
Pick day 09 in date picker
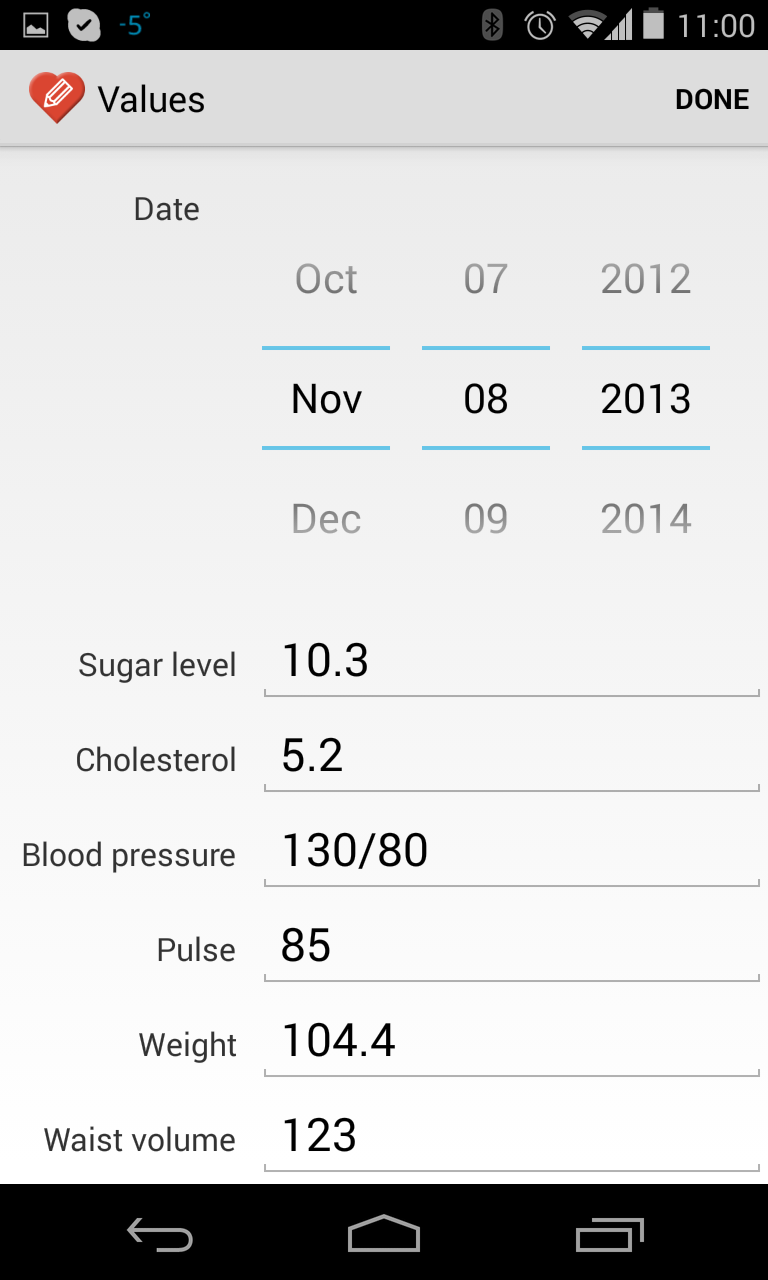pyautogui.click(x=486, y=519)
